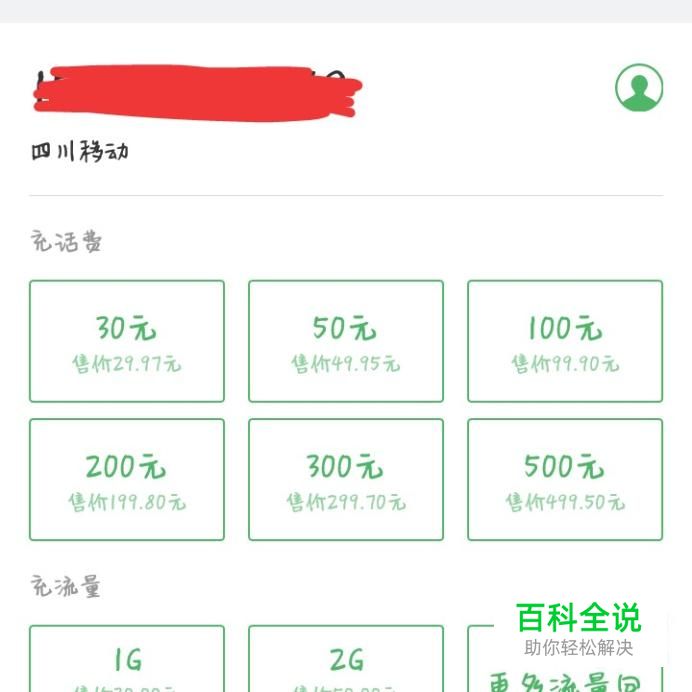692x692 pixels.
Task: Select the 30元 top-up option
Action: 127,341
